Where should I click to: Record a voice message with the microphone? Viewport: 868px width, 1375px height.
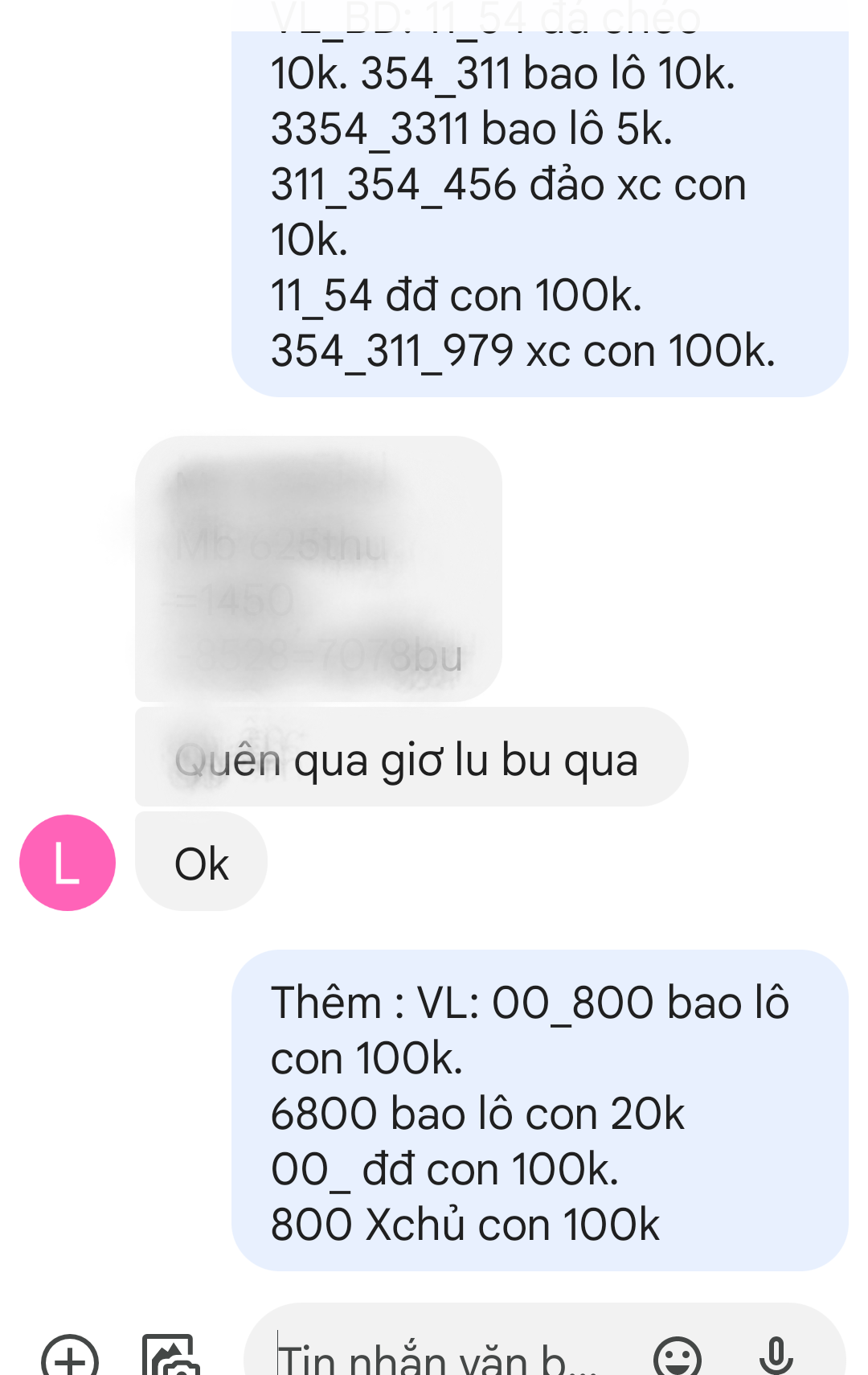tap(776, 1356)
